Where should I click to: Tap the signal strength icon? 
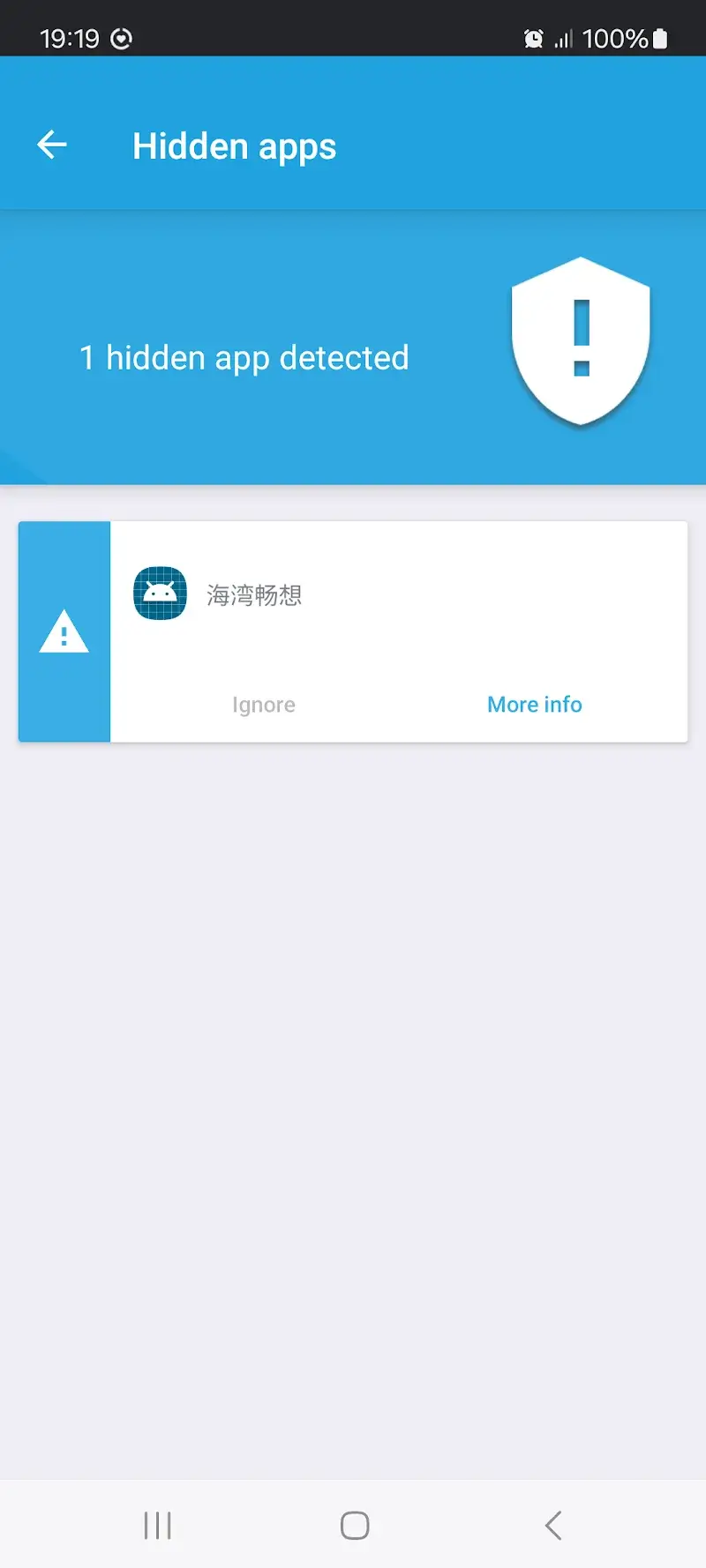click(566, 39)
